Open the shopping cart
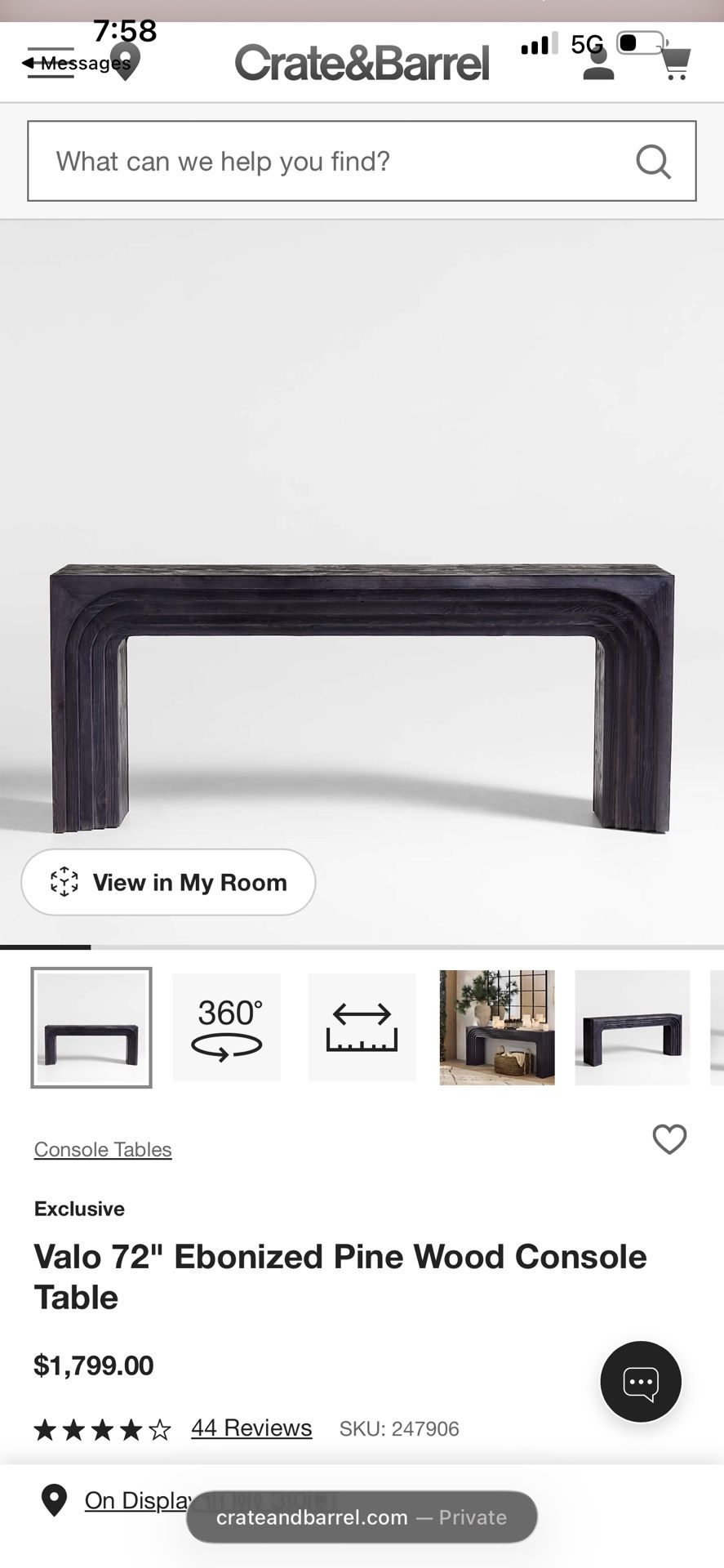Screen dimensions: 724x1568 (x=674, y=64)
